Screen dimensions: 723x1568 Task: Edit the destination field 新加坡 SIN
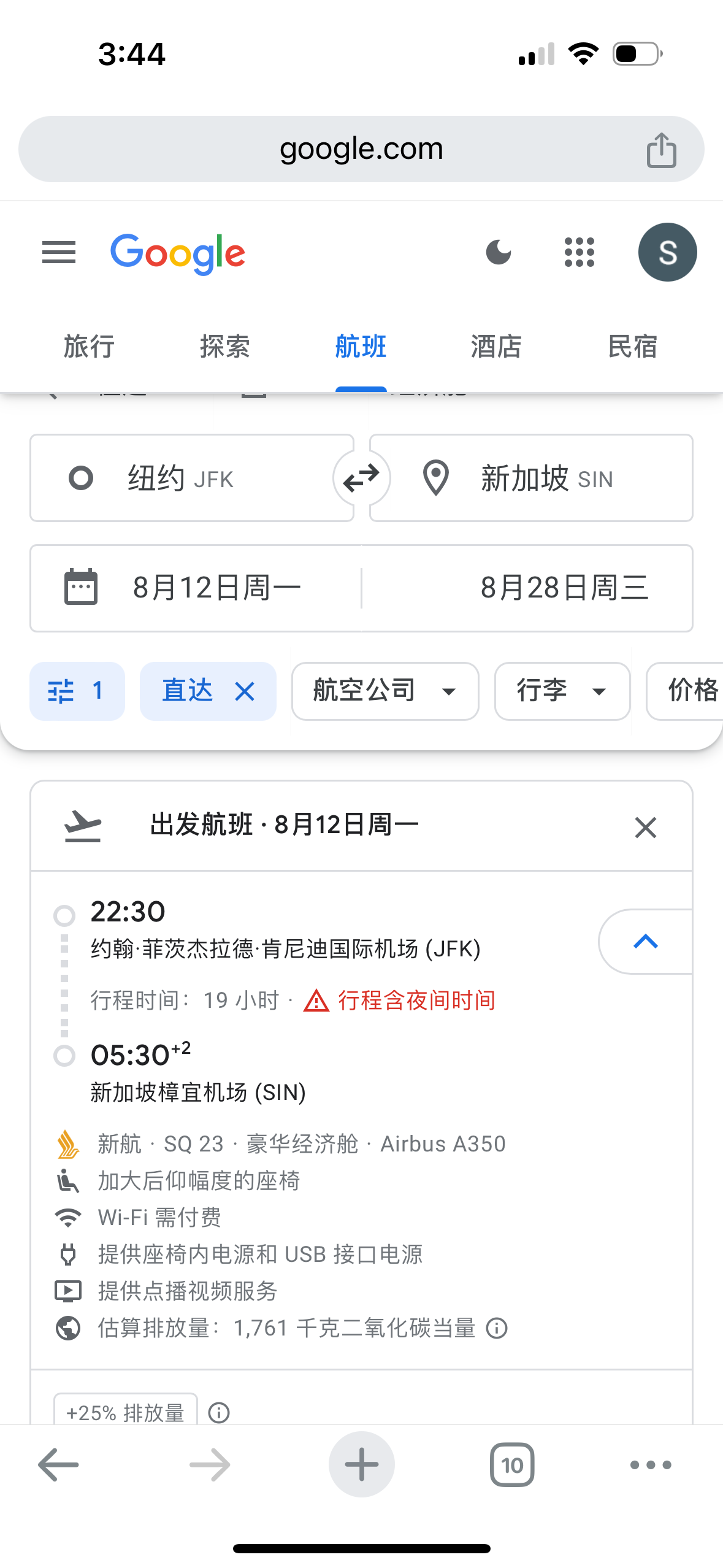tap(531, 478)
